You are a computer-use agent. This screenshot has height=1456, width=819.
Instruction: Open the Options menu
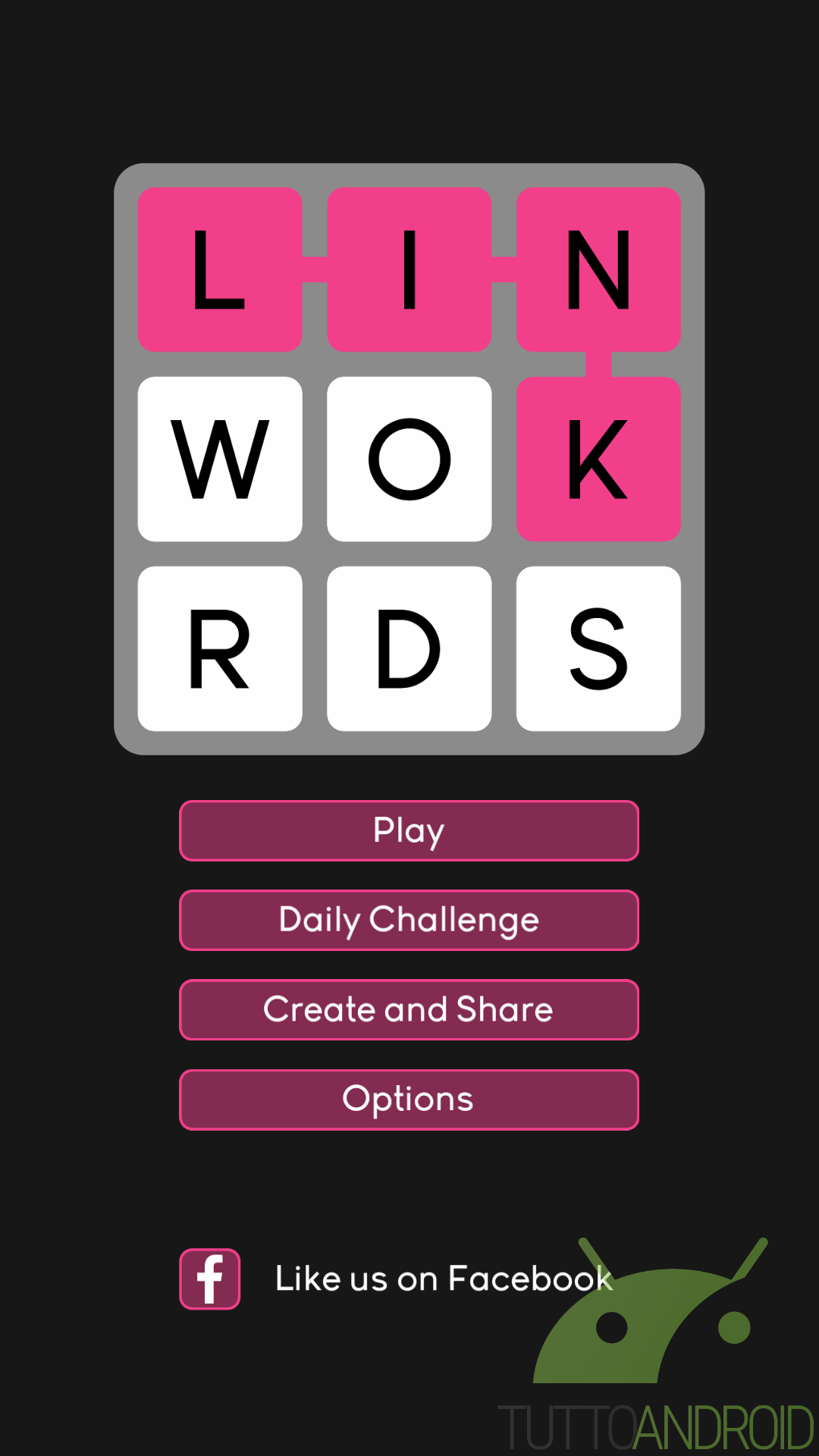point(409,1100)
